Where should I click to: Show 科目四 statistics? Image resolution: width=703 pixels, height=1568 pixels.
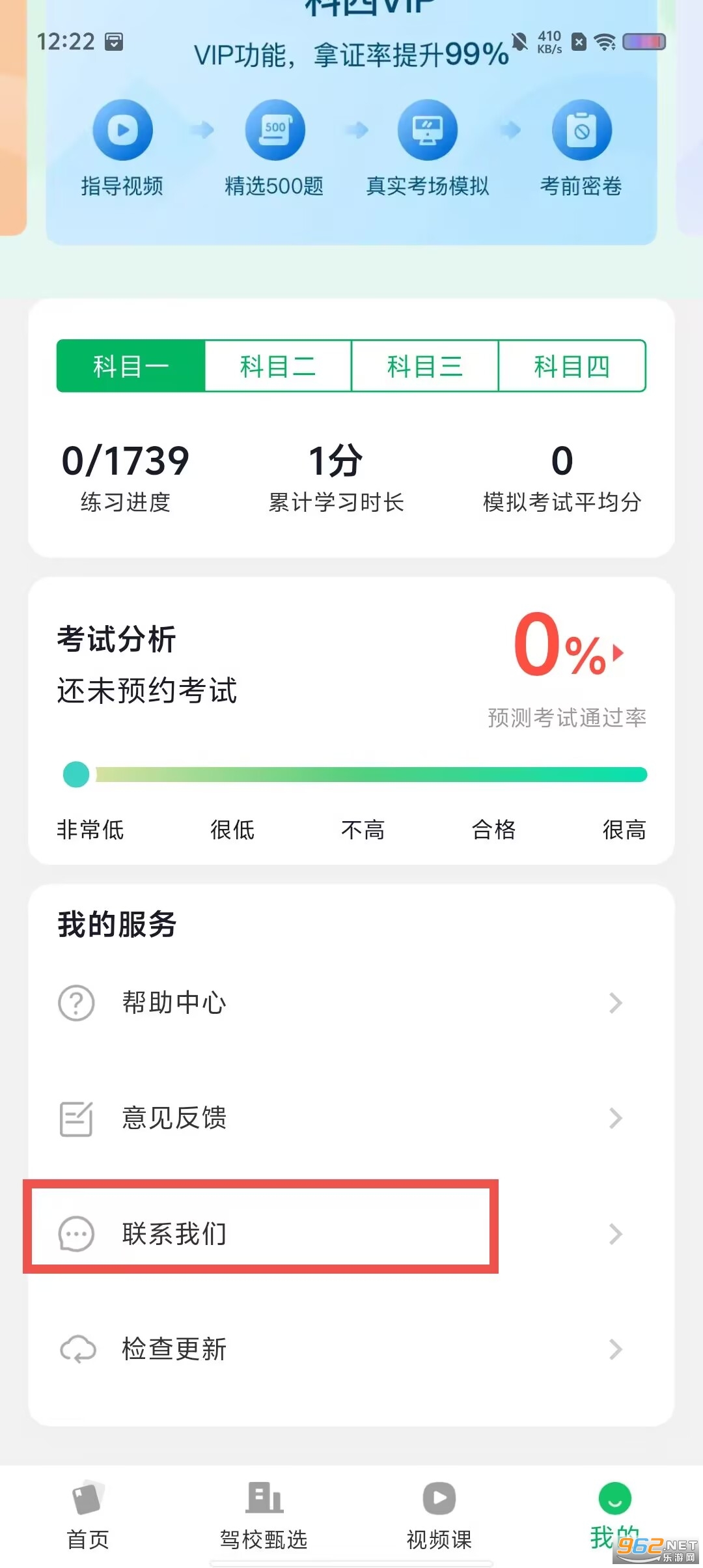pos(572,366)
